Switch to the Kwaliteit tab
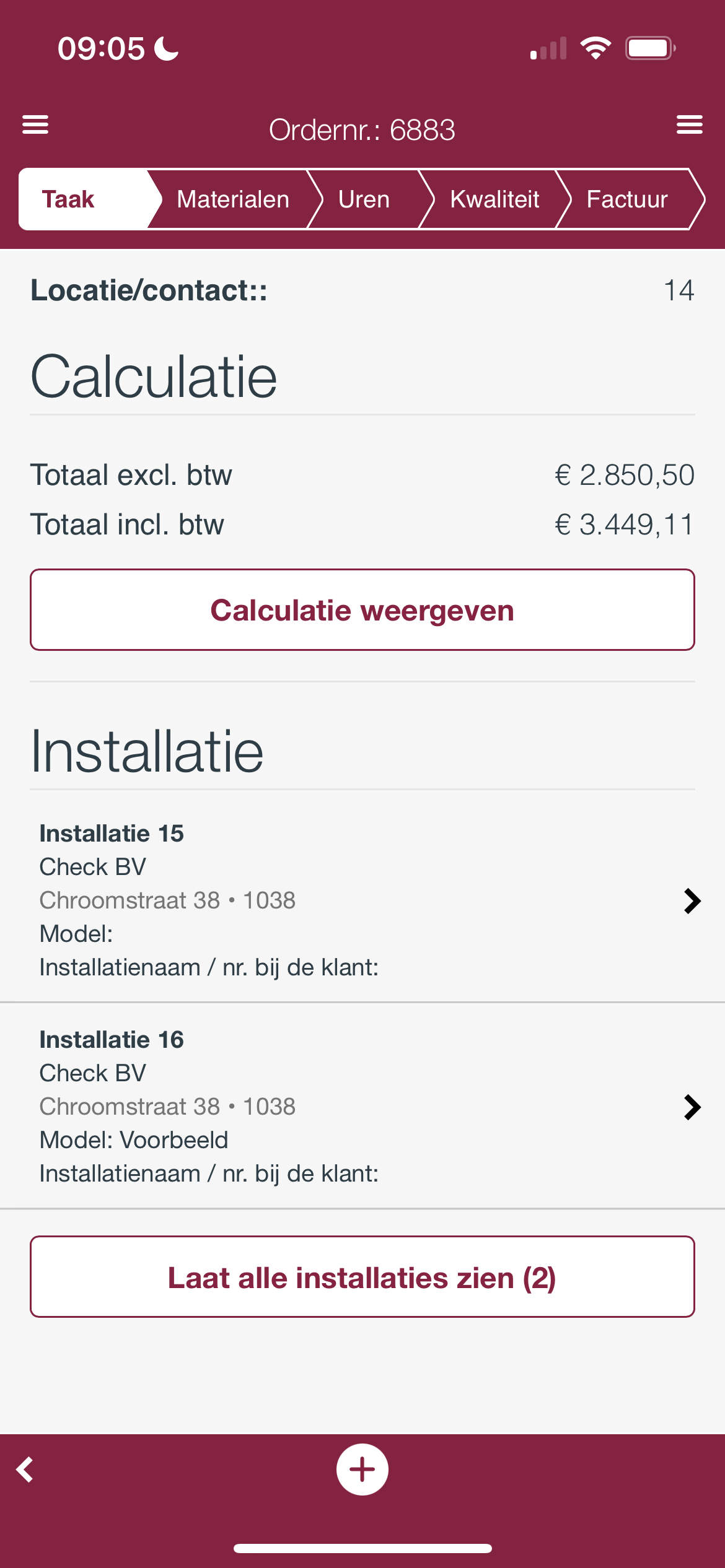The image size is (725, 1568). pos(494,199)
